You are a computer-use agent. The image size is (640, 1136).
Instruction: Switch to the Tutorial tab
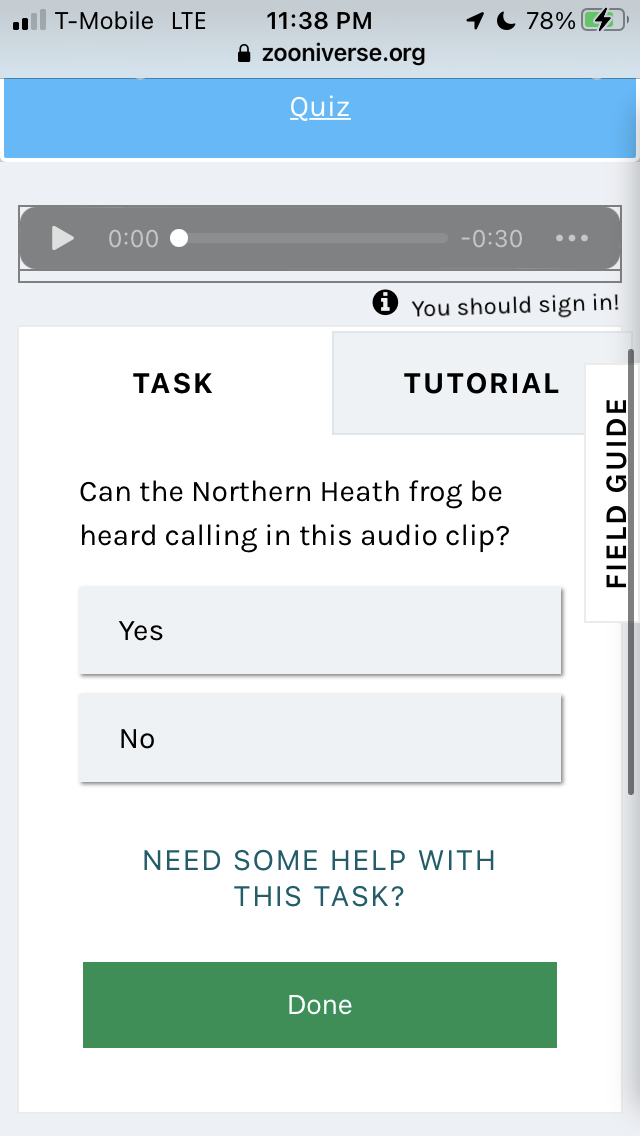click(481, 383)
